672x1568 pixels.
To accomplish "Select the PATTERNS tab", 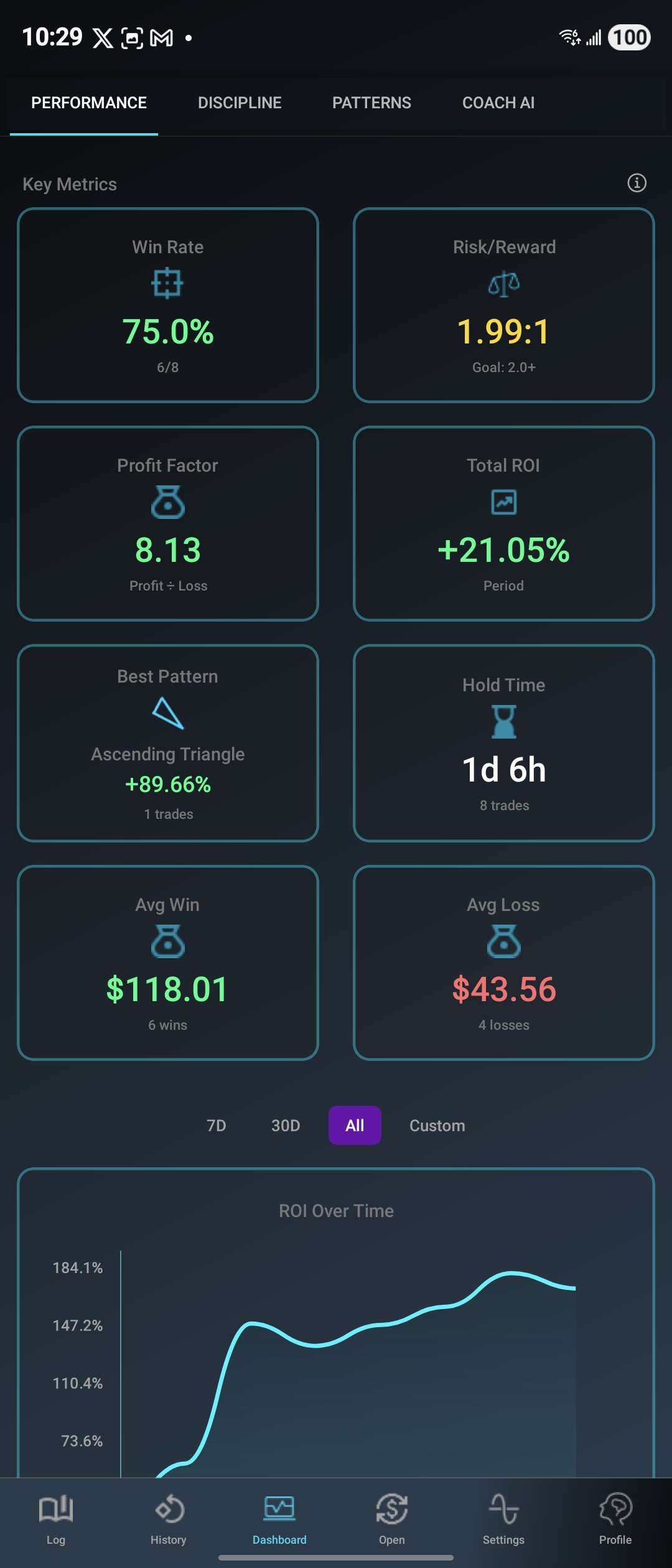I will 371,102.
